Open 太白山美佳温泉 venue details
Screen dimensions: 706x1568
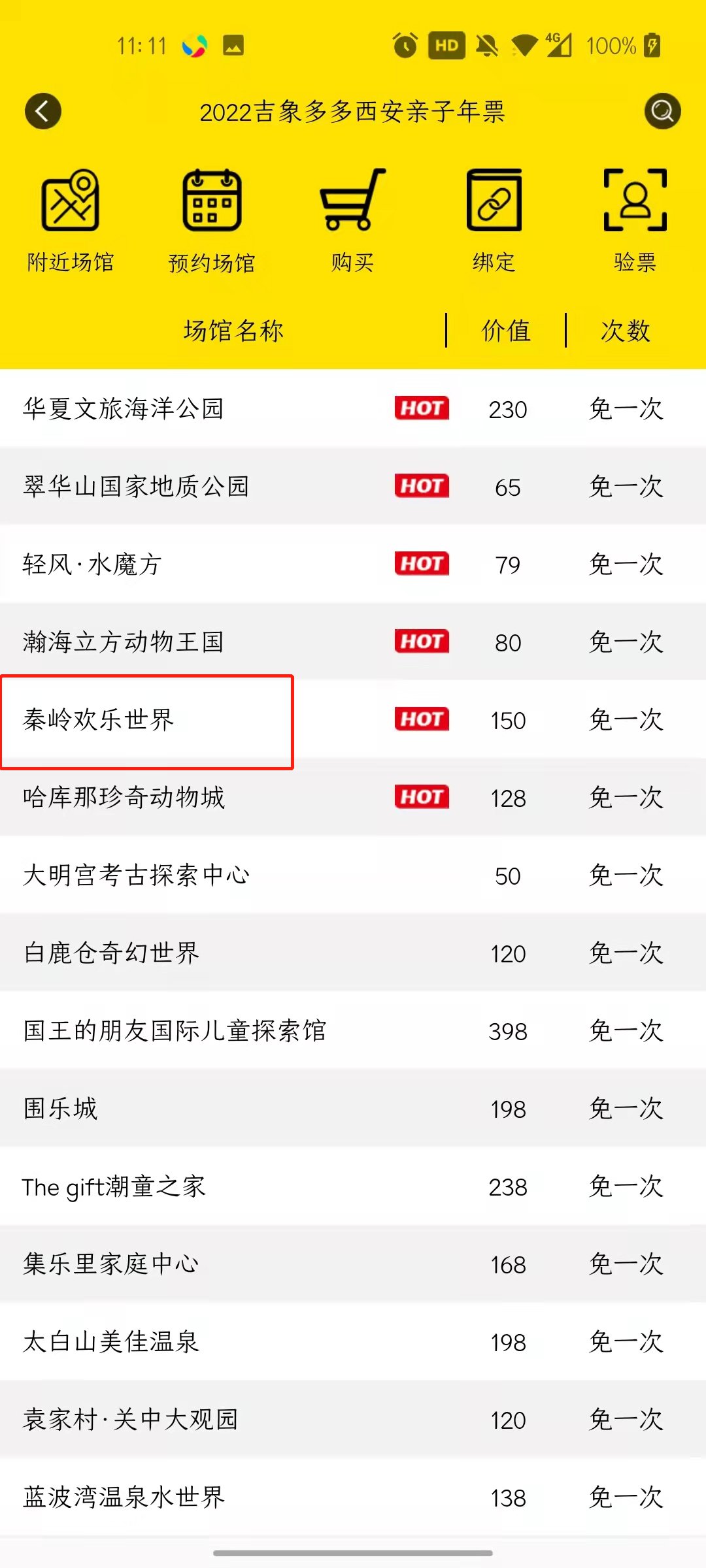pos(111,1342)
